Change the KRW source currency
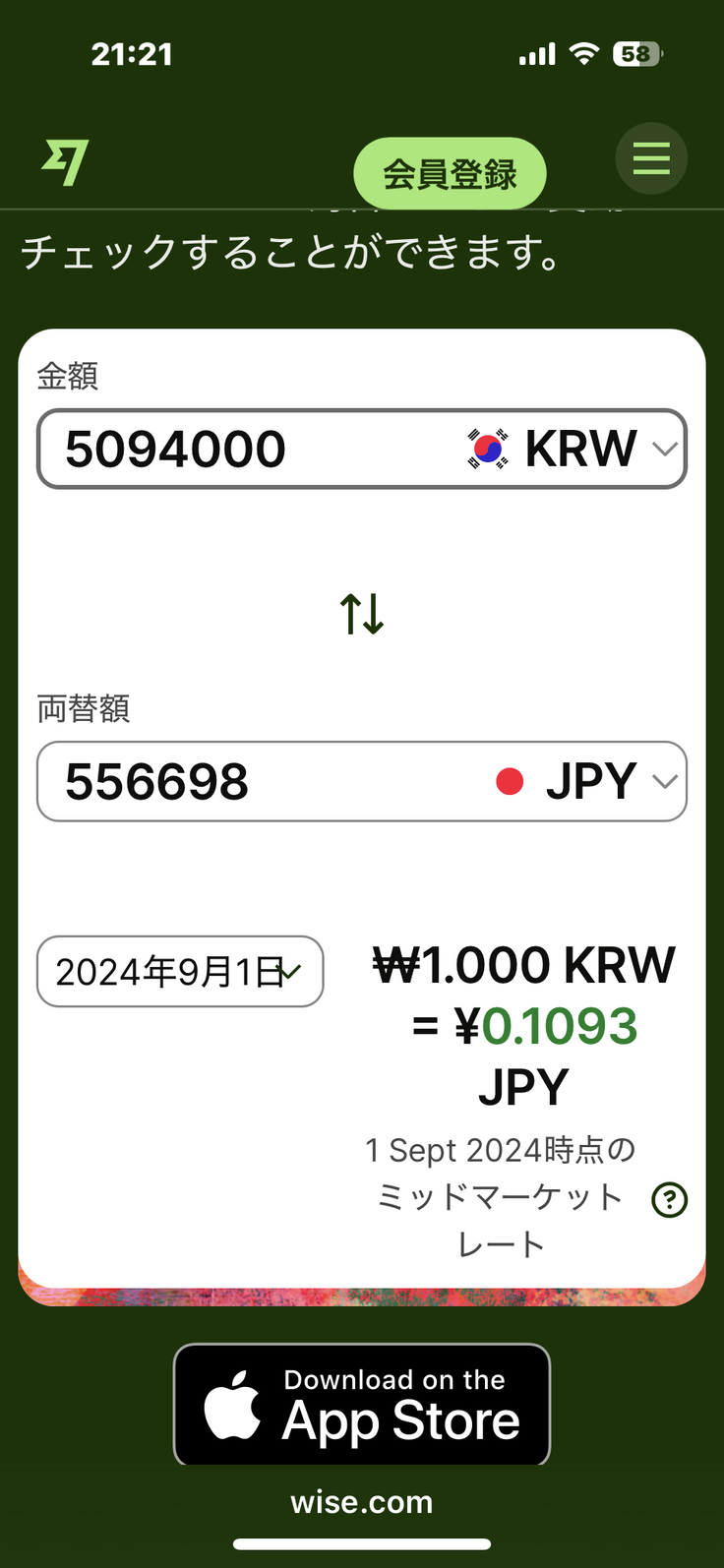The image size is (724, 1568). pyautogui.click(x=573, y=450)
